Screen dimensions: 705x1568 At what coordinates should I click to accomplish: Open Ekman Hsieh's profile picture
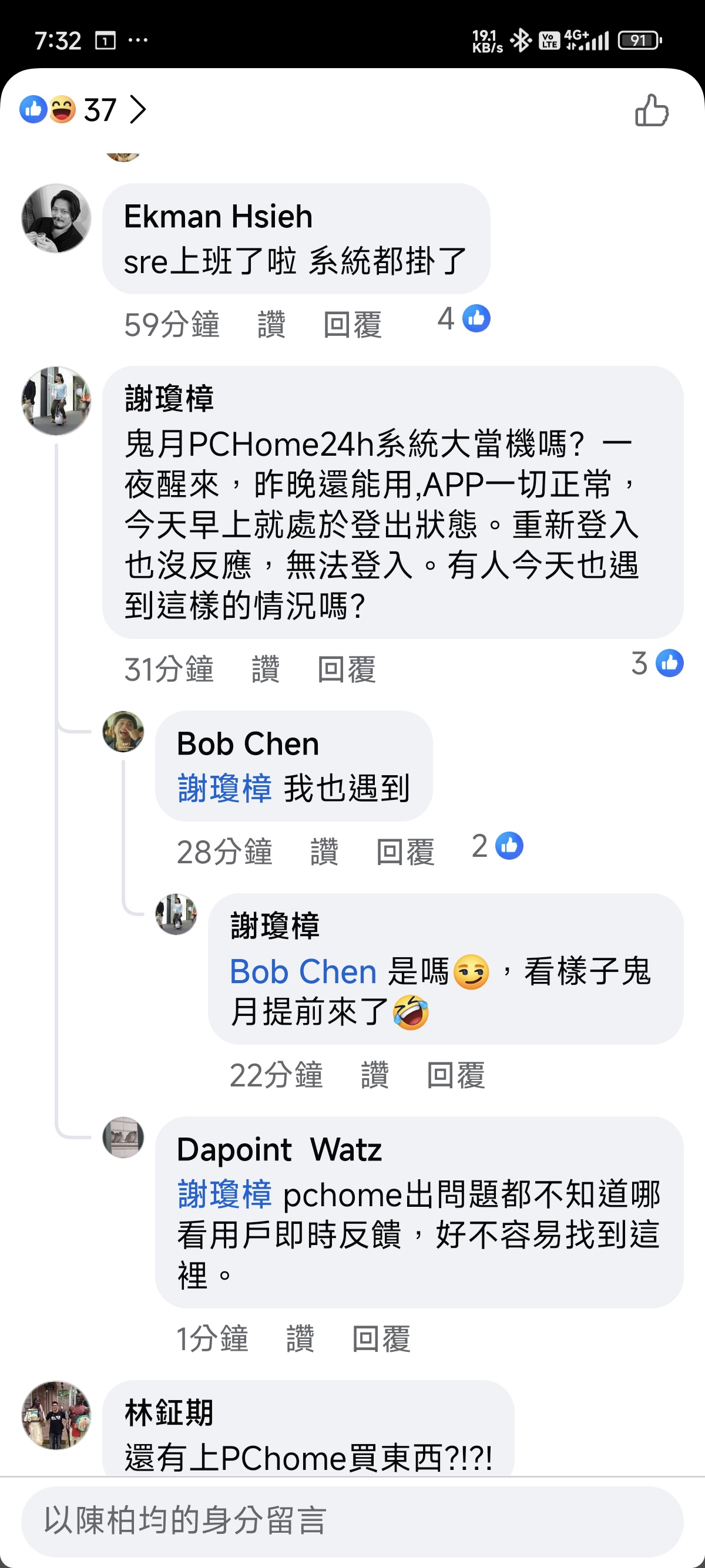(56, 218)
